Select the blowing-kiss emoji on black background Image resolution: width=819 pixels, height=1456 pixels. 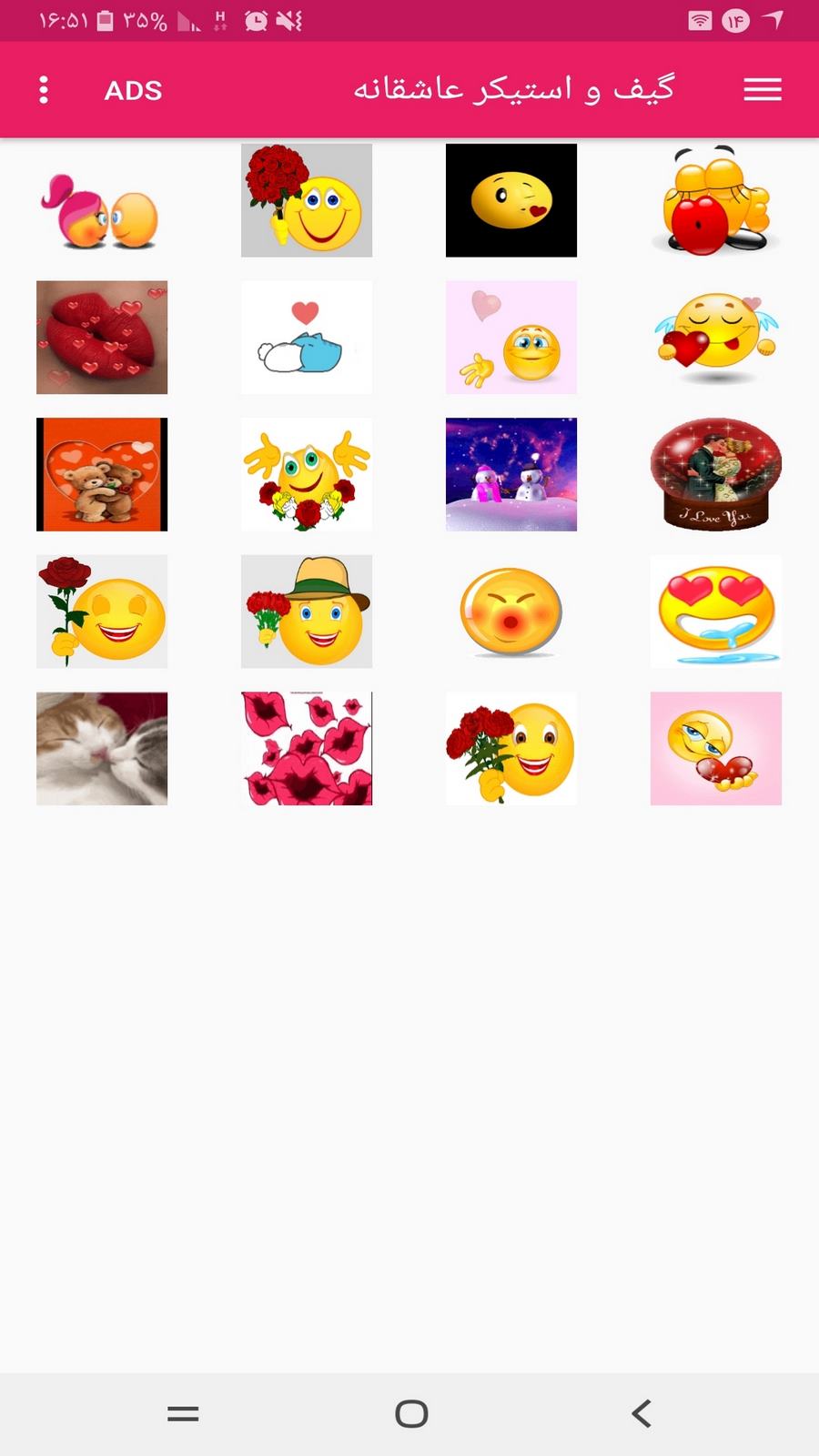point(511,201)
